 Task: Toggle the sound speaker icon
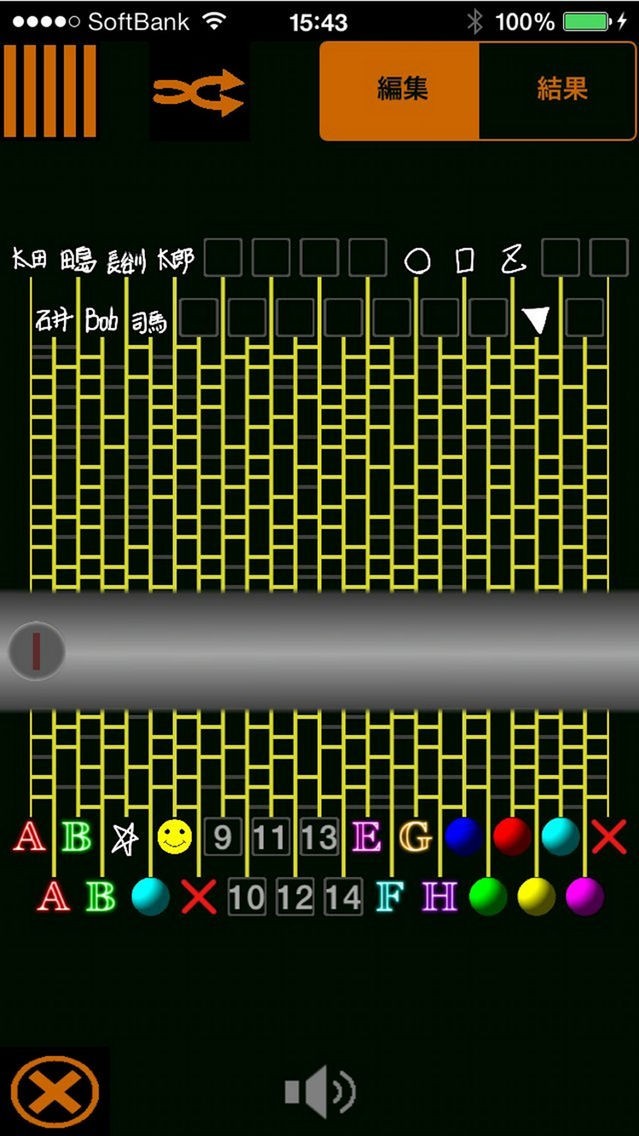(x=319, y=1092)
